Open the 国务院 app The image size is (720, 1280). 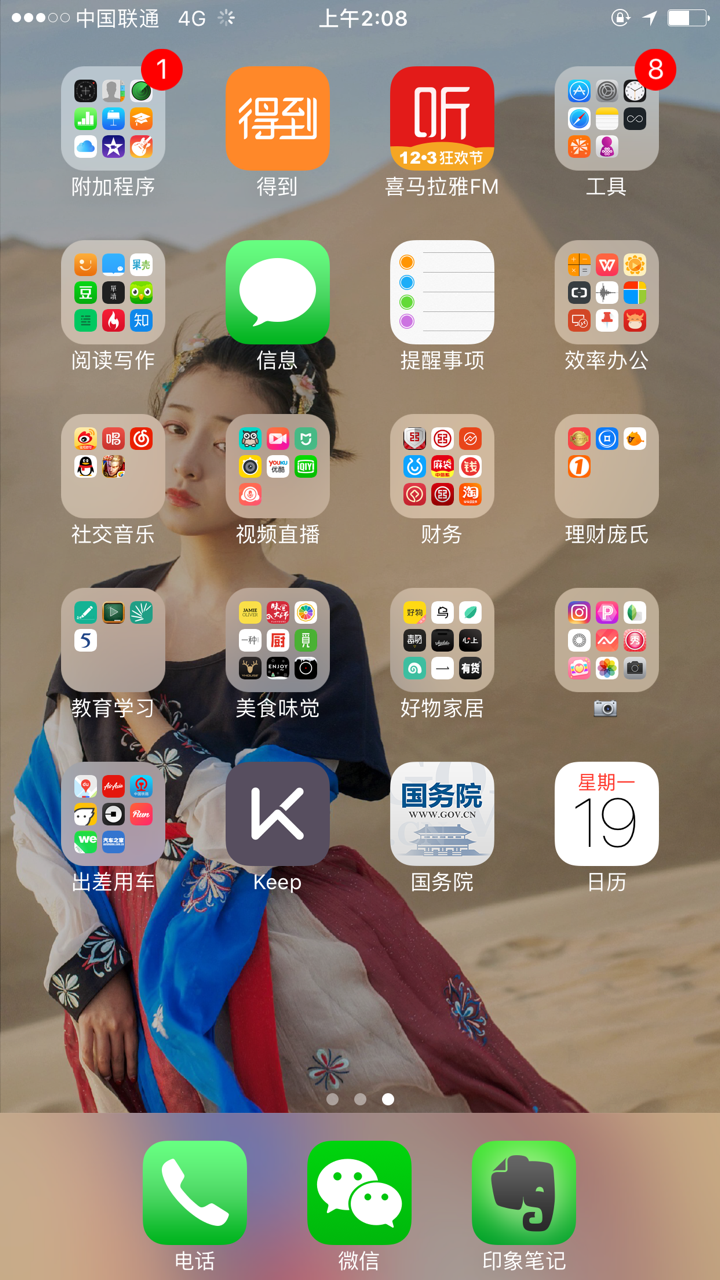442,814
